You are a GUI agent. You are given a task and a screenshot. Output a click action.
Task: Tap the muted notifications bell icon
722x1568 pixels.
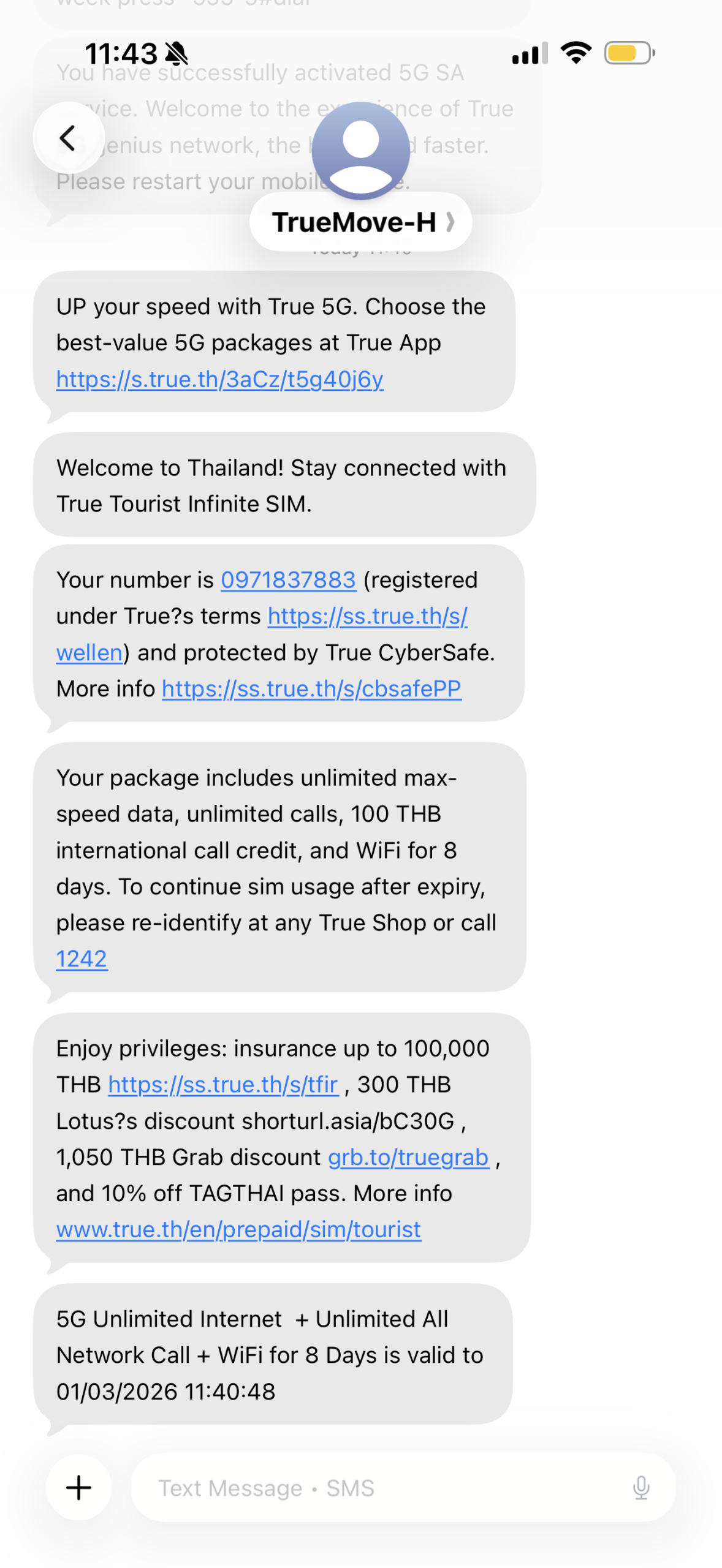click(176, 54)
